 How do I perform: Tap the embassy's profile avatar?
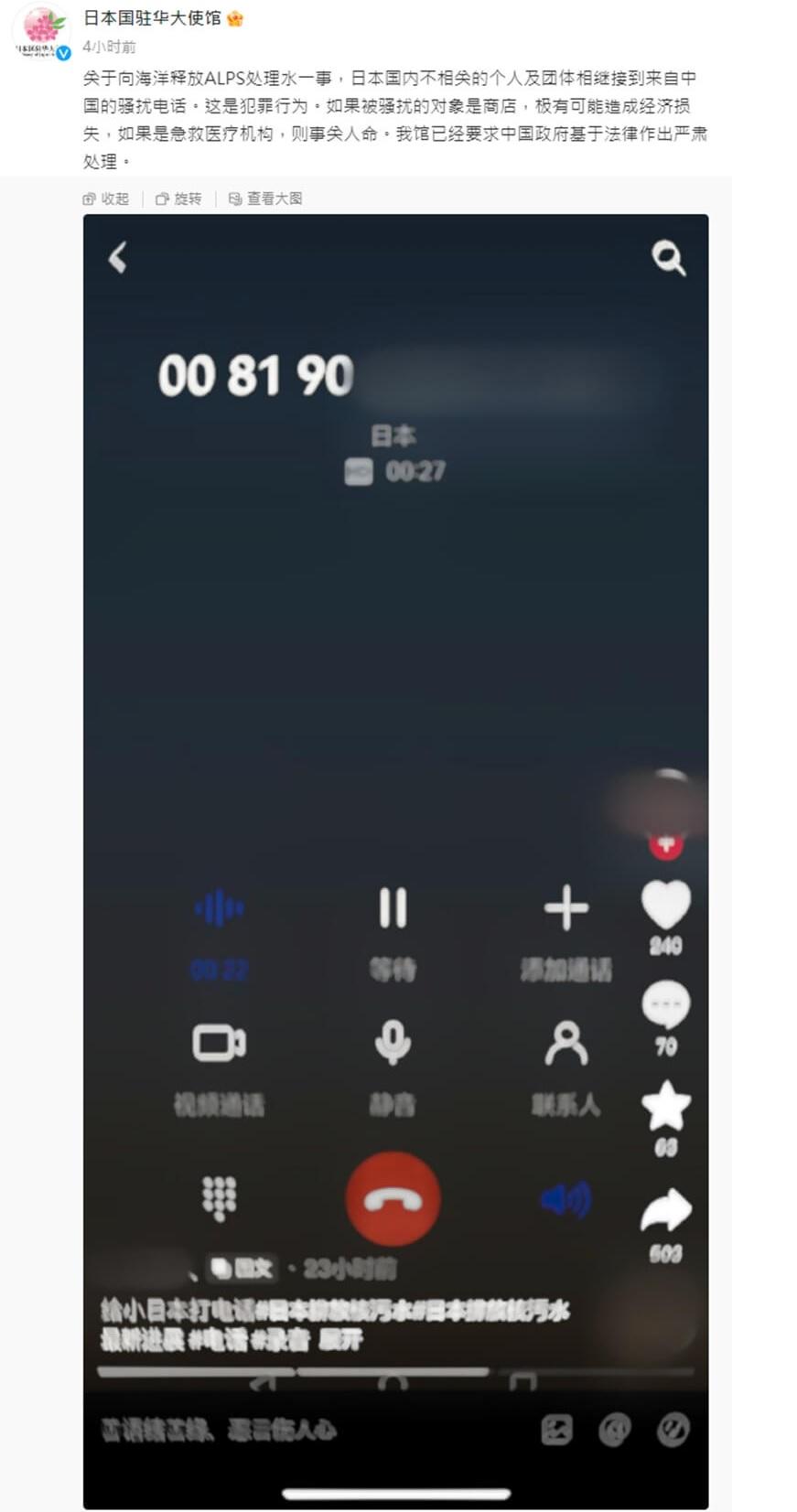click(x=40, y=33)
